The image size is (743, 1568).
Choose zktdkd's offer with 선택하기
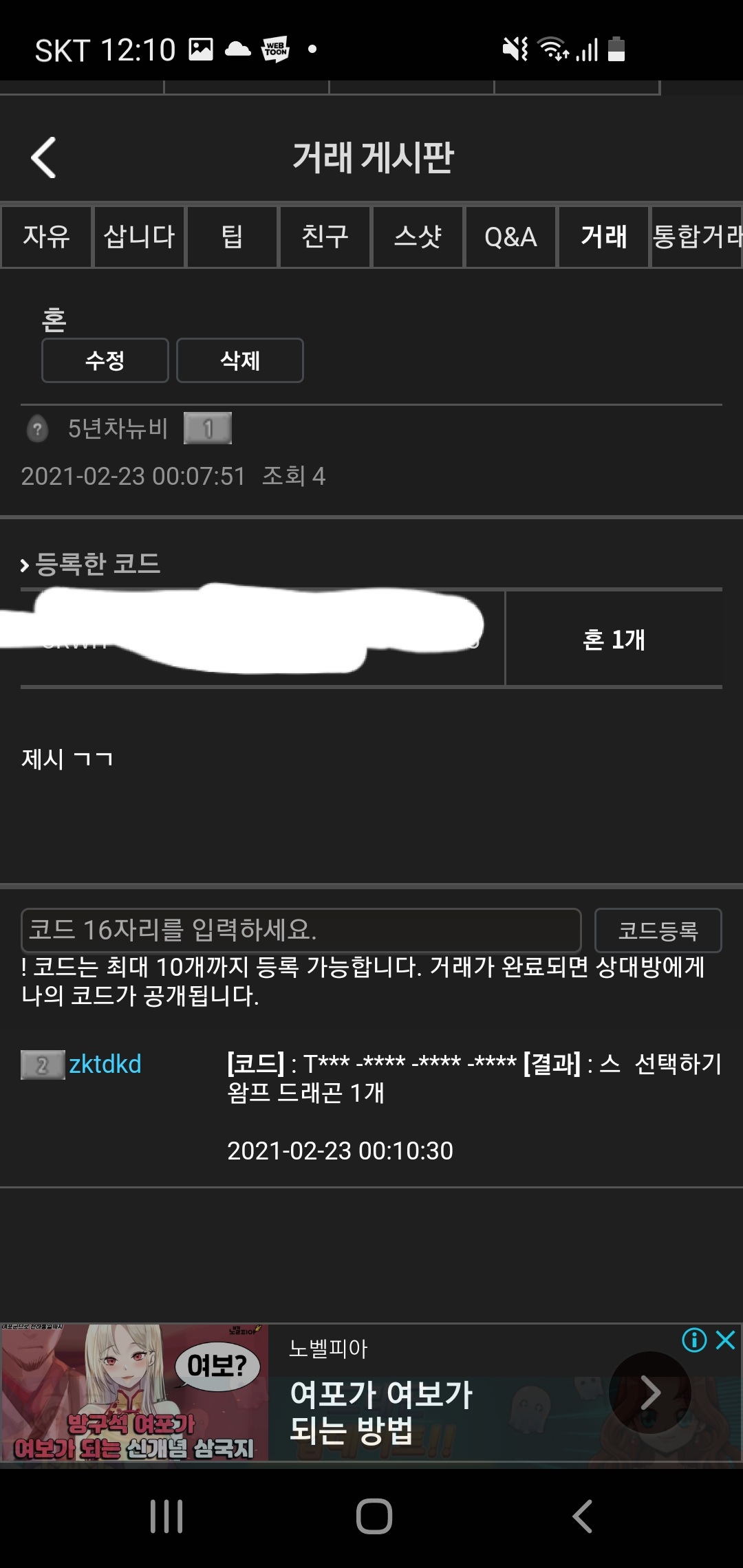tap(678, 1064)
